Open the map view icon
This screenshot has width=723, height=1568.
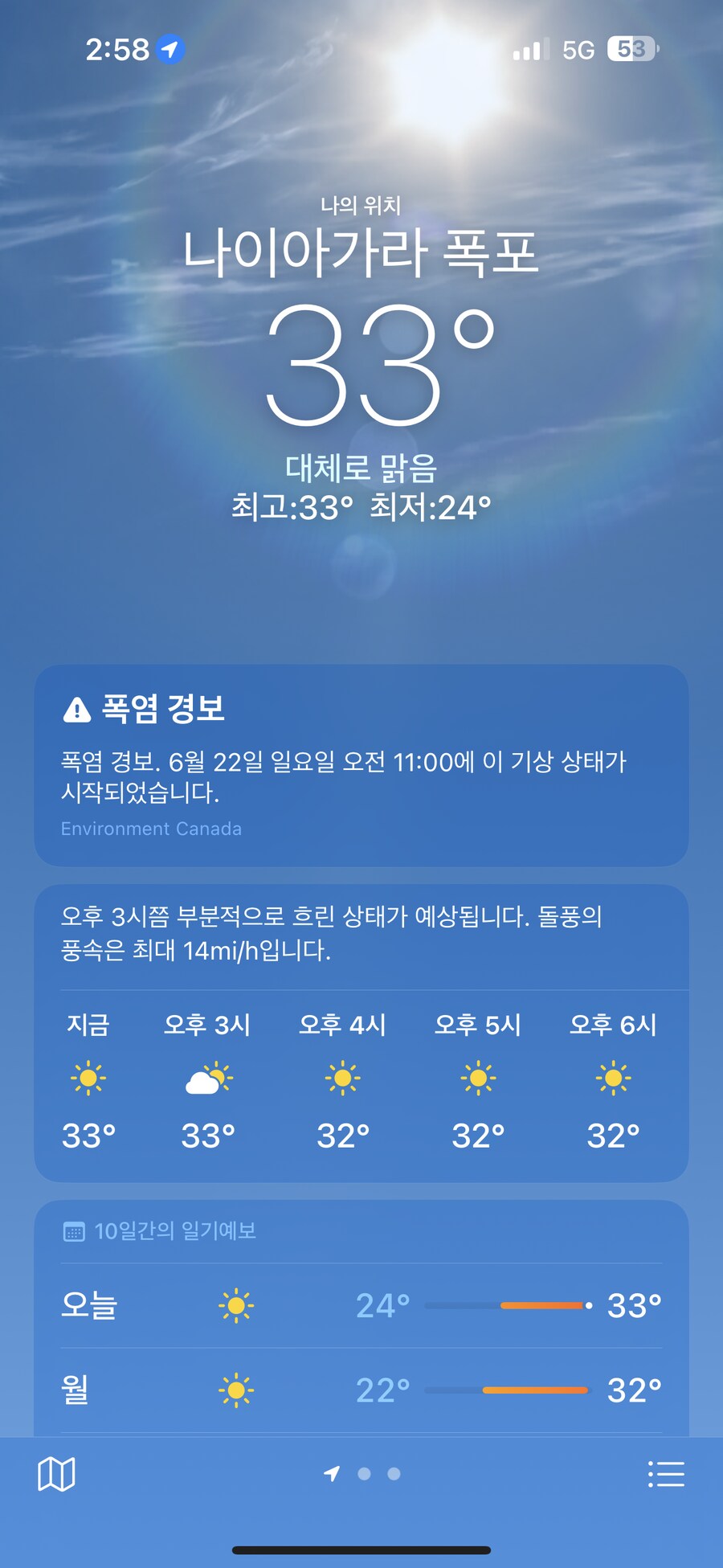(58, 1474)
